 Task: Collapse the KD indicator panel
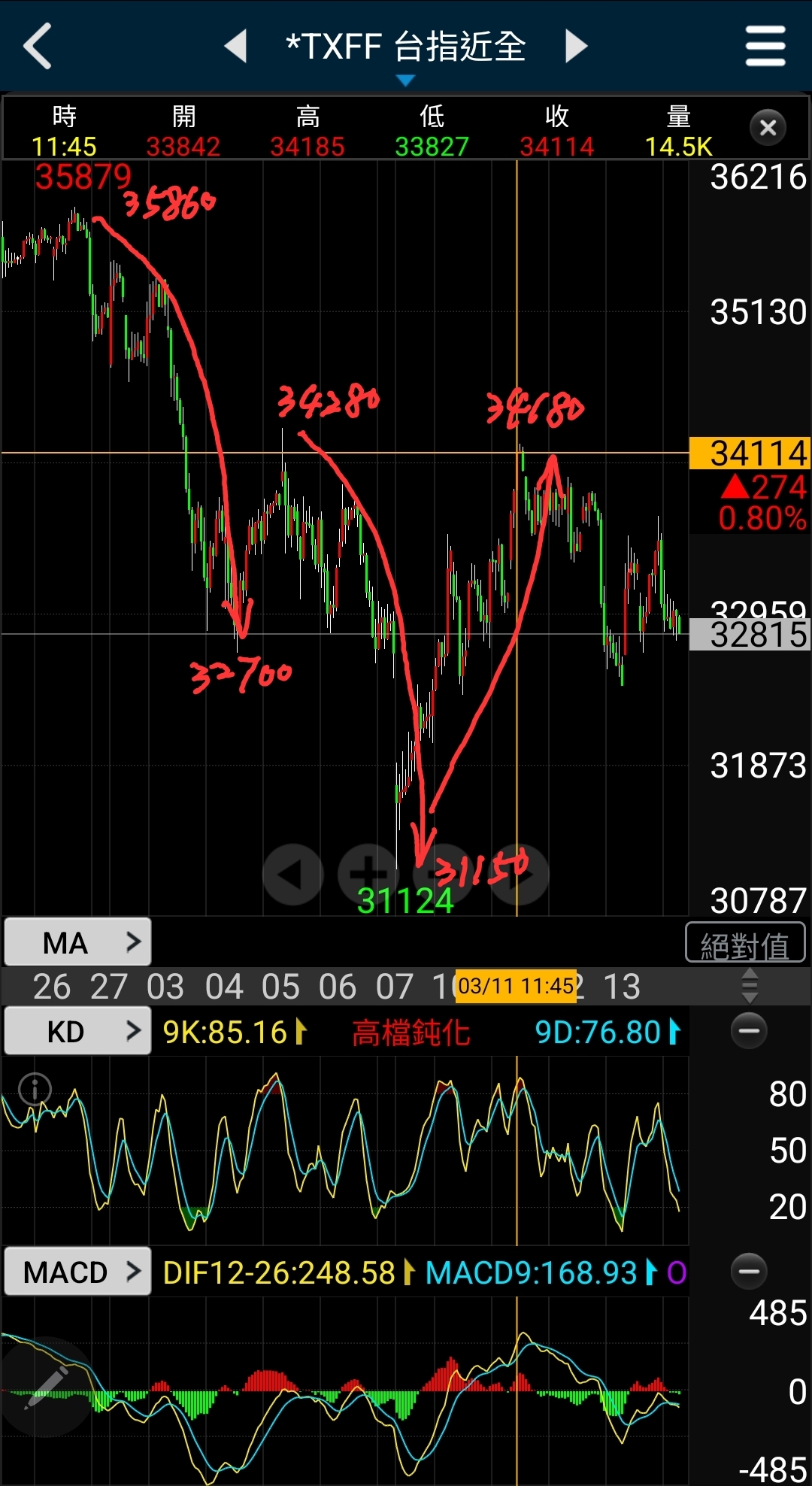coord(749,1031)
